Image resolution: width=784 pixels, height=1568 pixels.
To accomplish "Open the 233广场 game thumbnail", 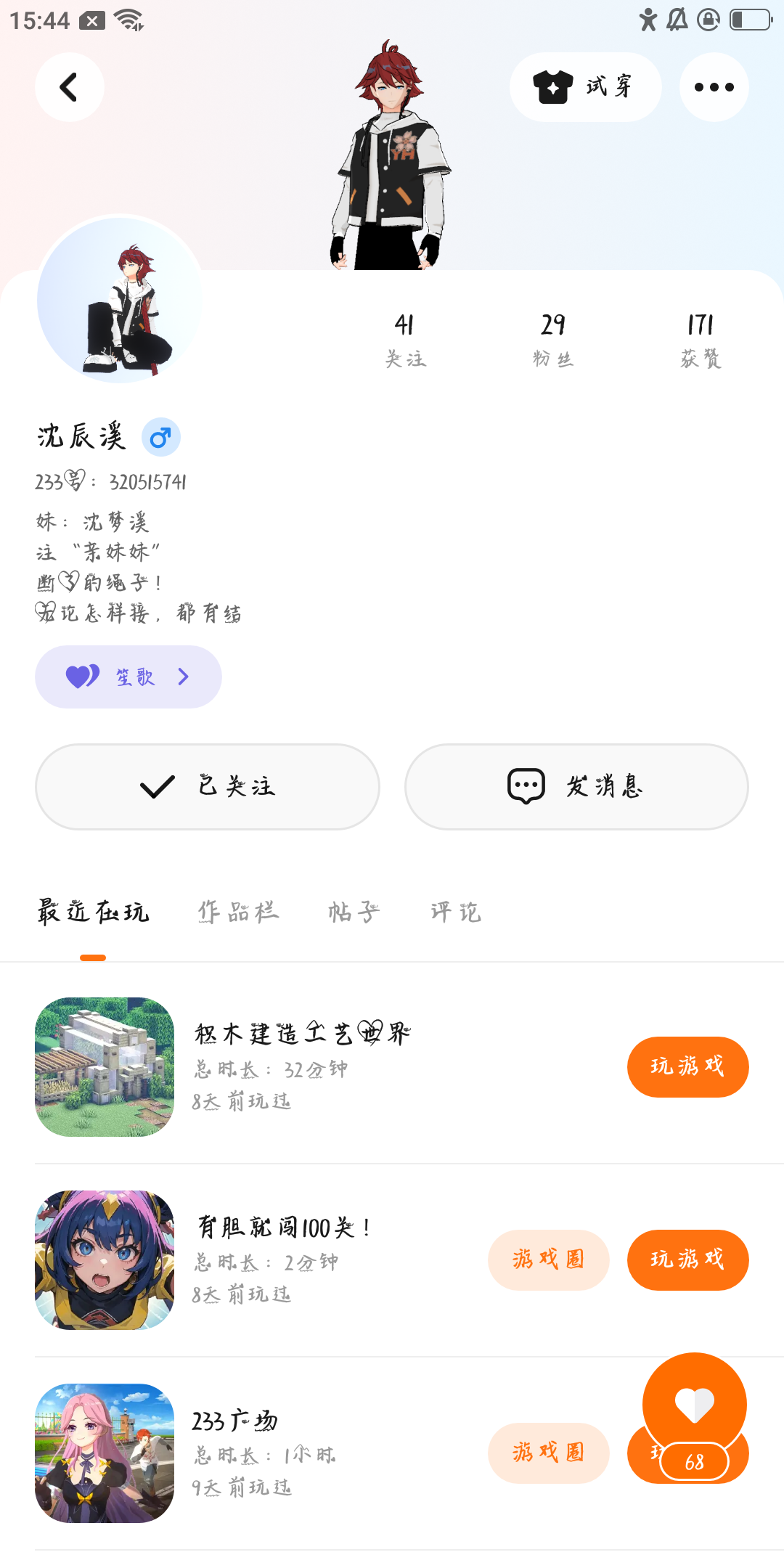I will click(x=105, y=1453).
